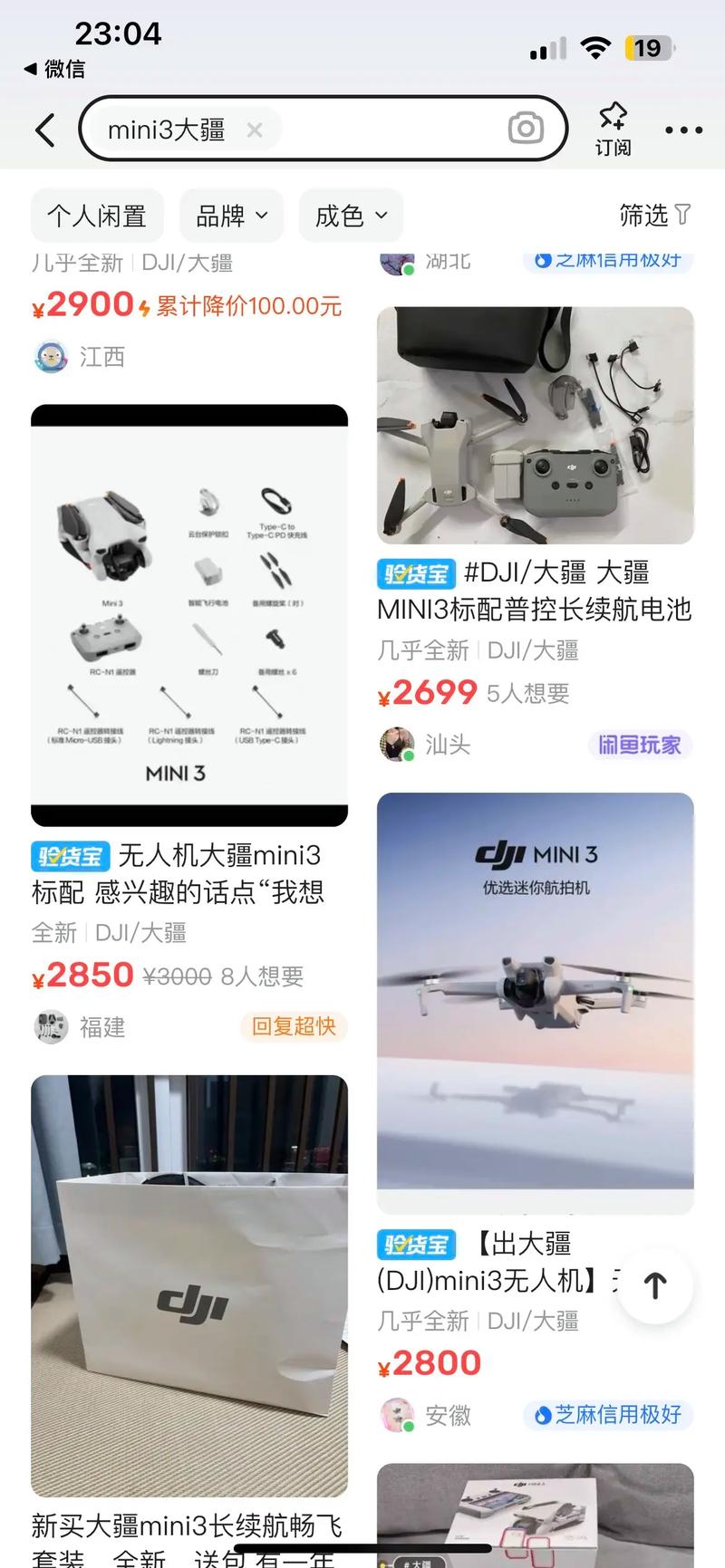The height and width of the screenshot is (1568, 725).
Task: Enable the 回复超快 seller tag
Action: click(293, 1027)
